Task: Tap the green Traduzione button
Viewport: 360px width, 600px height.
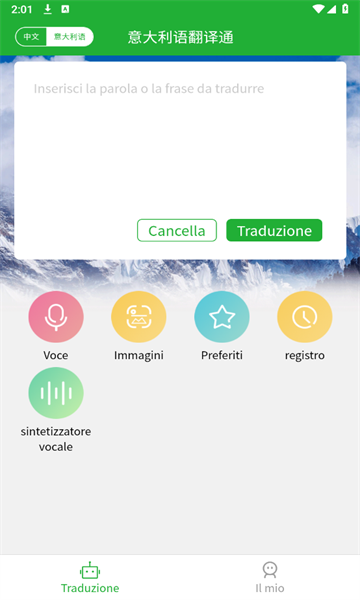Action: coord(274,230)
